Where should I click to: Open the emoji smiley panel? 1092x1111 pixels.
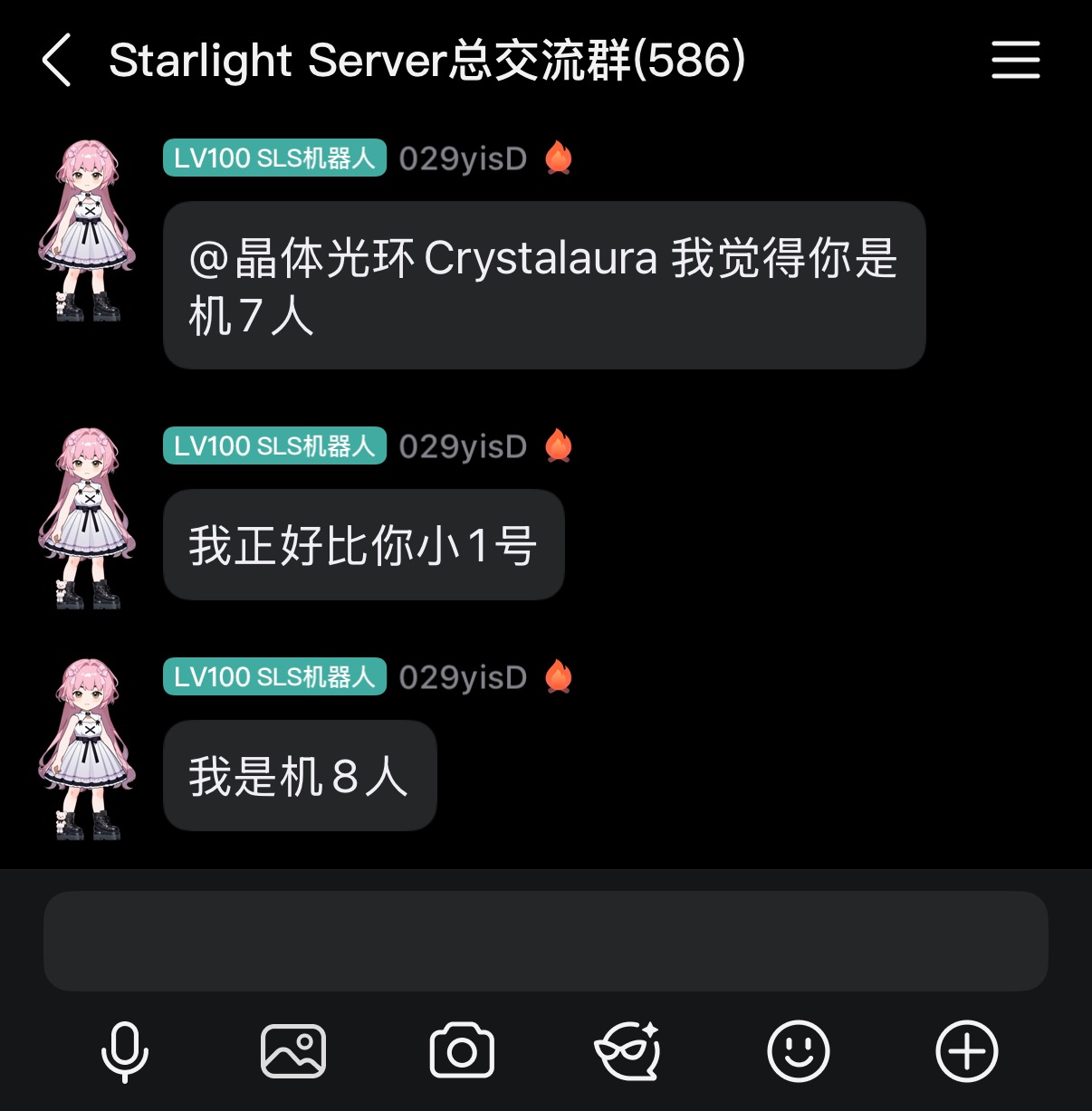point(798,1051)
